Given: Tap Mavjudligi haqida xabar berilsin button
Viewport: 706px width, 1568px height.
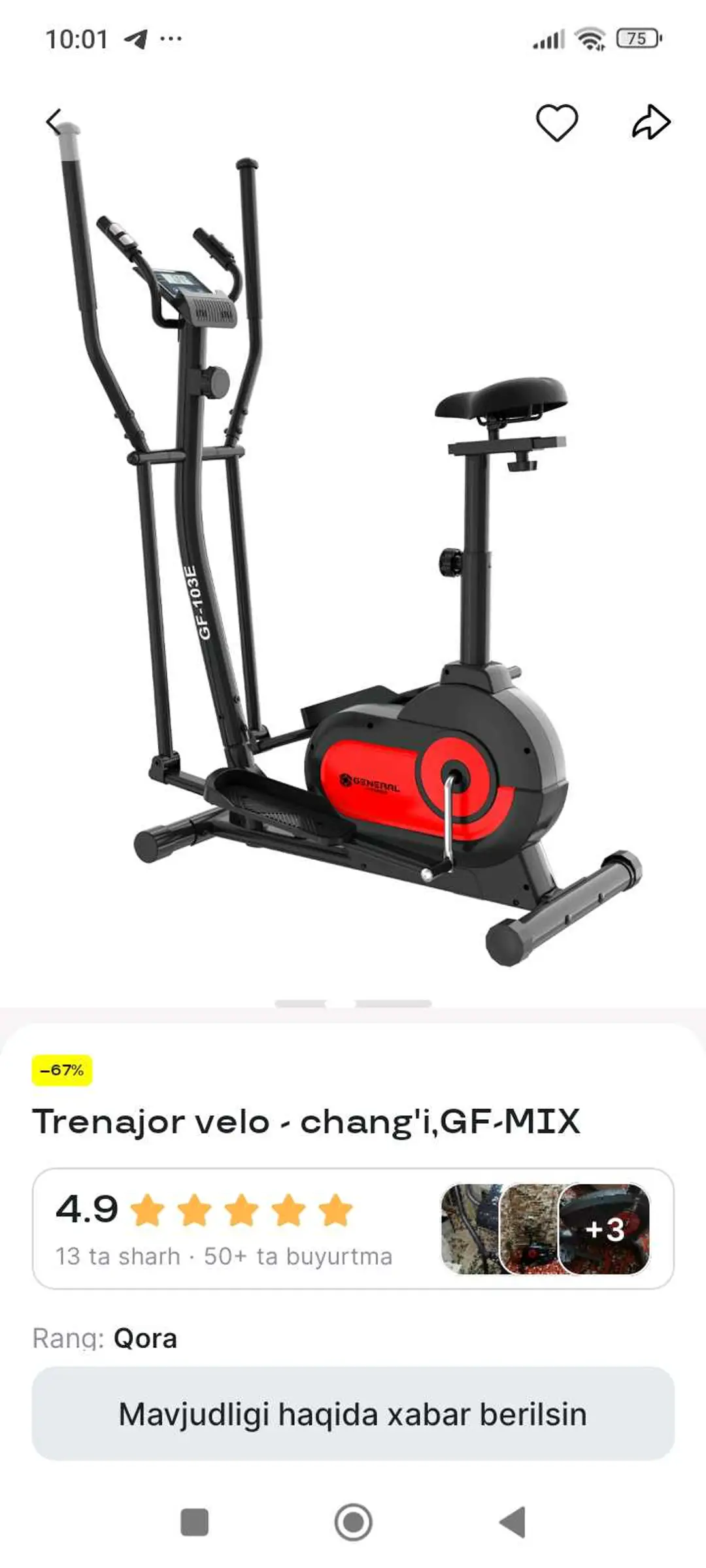Looking at the screenshot, I should click(x=353, y=1414).
